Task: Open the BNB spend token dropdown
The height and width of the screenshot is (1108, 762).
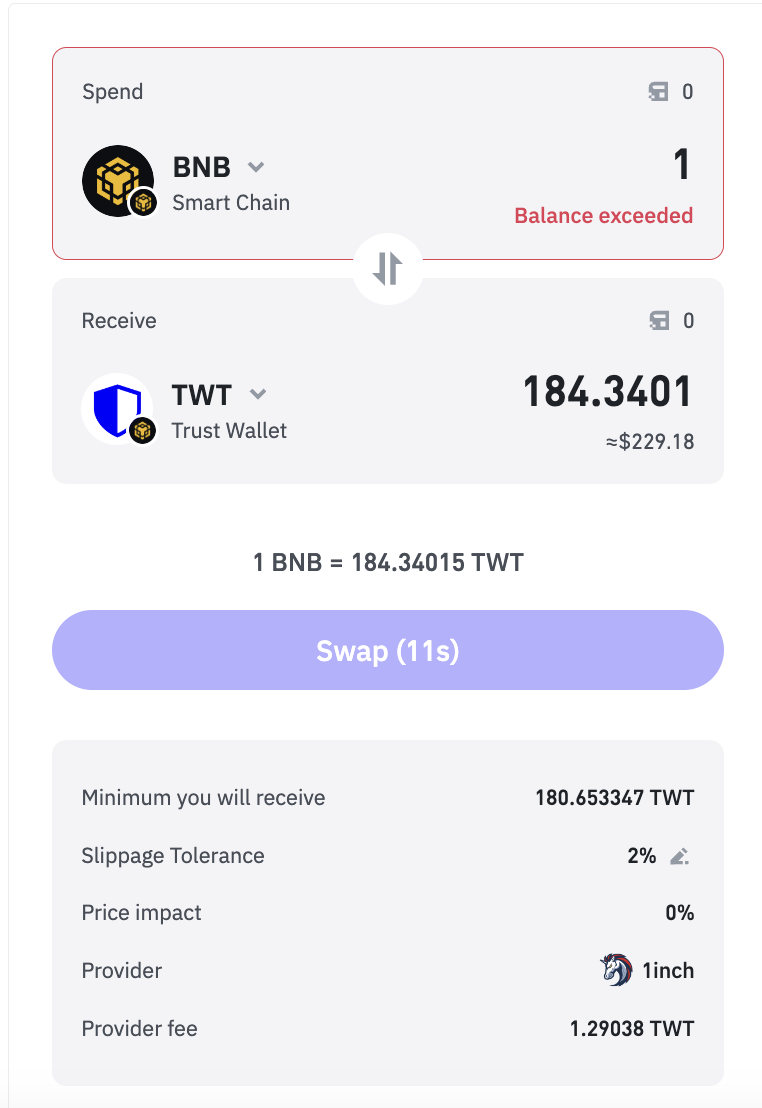Action: tap(256, 166)
